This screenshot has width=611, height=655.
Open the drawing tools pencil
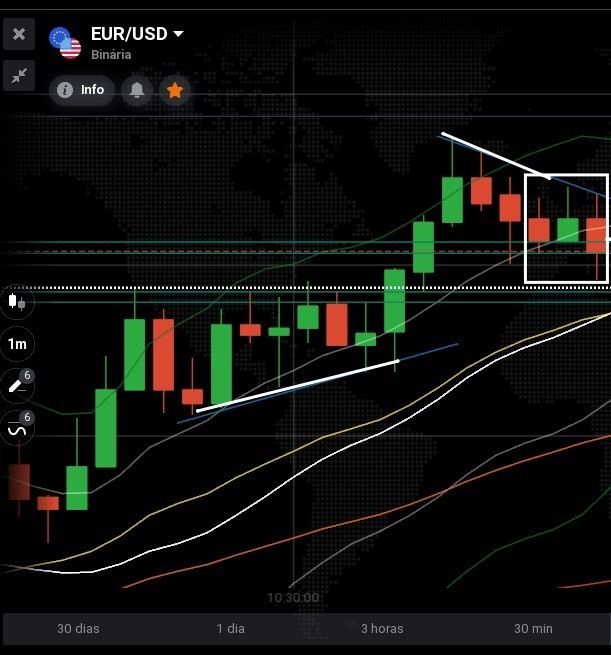point(17,384)
